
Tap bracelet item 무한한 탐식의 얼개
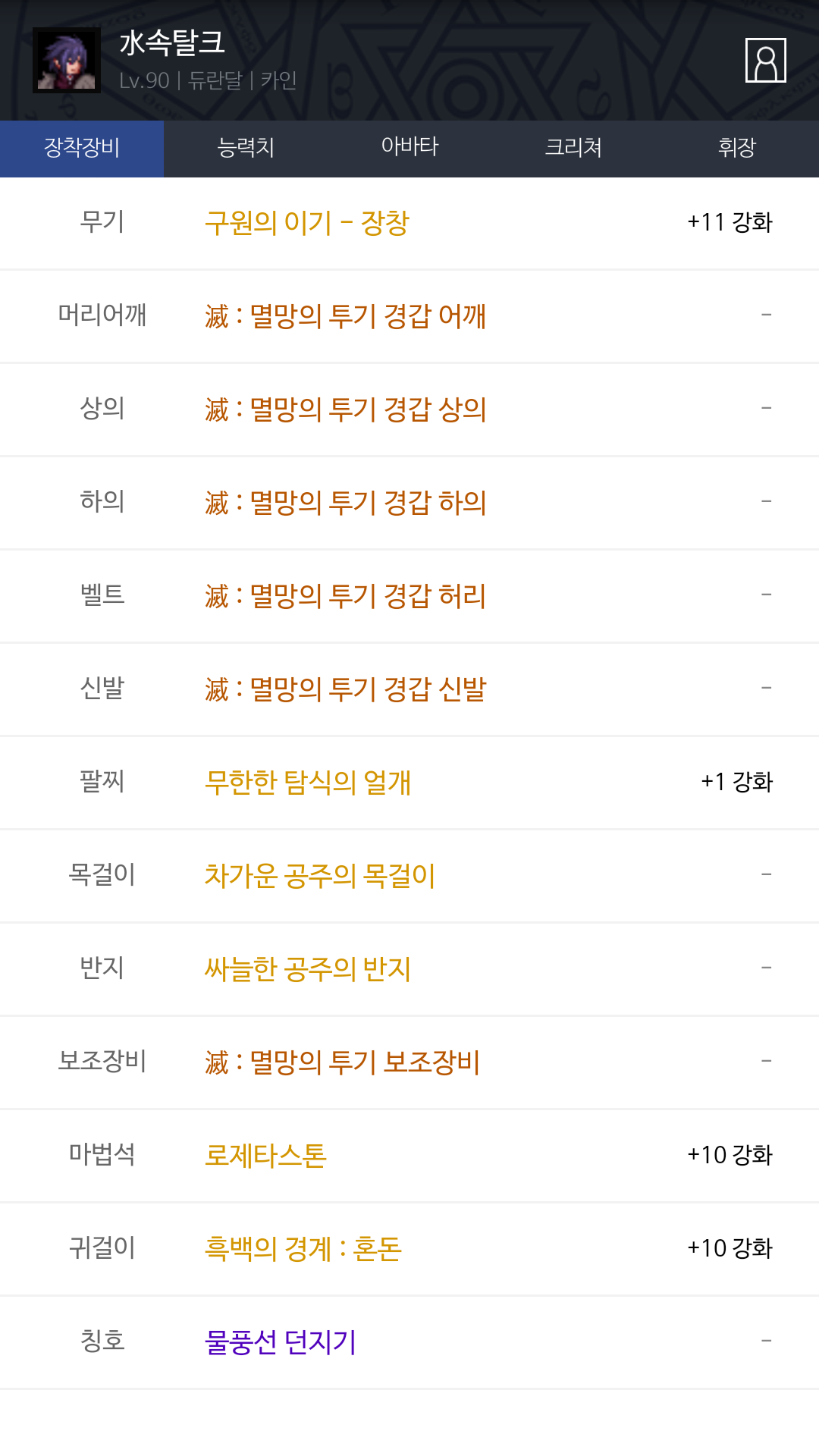(x=308, y=783)
